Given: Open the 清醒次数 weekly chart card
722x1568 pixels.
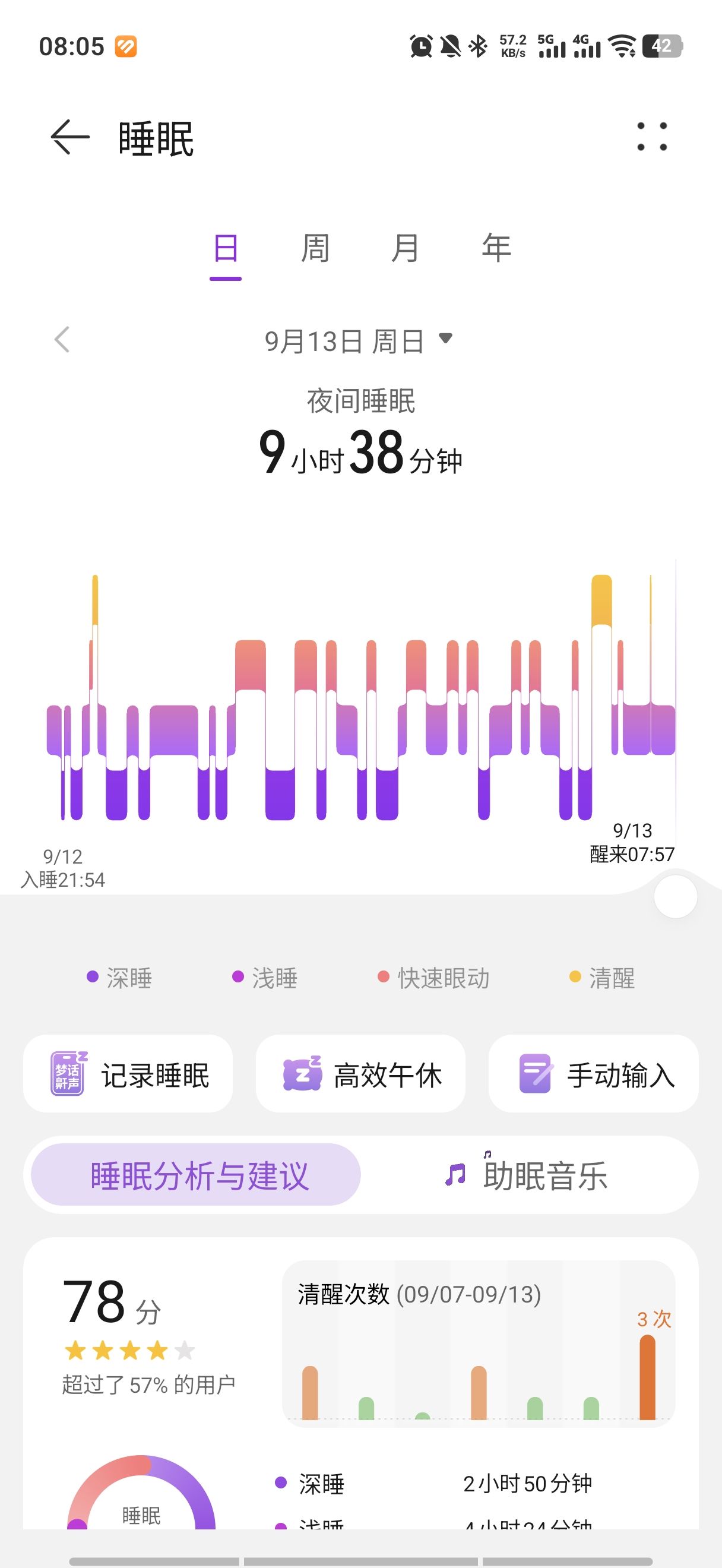Looking at the screenshot, I should pos(479,1343).
